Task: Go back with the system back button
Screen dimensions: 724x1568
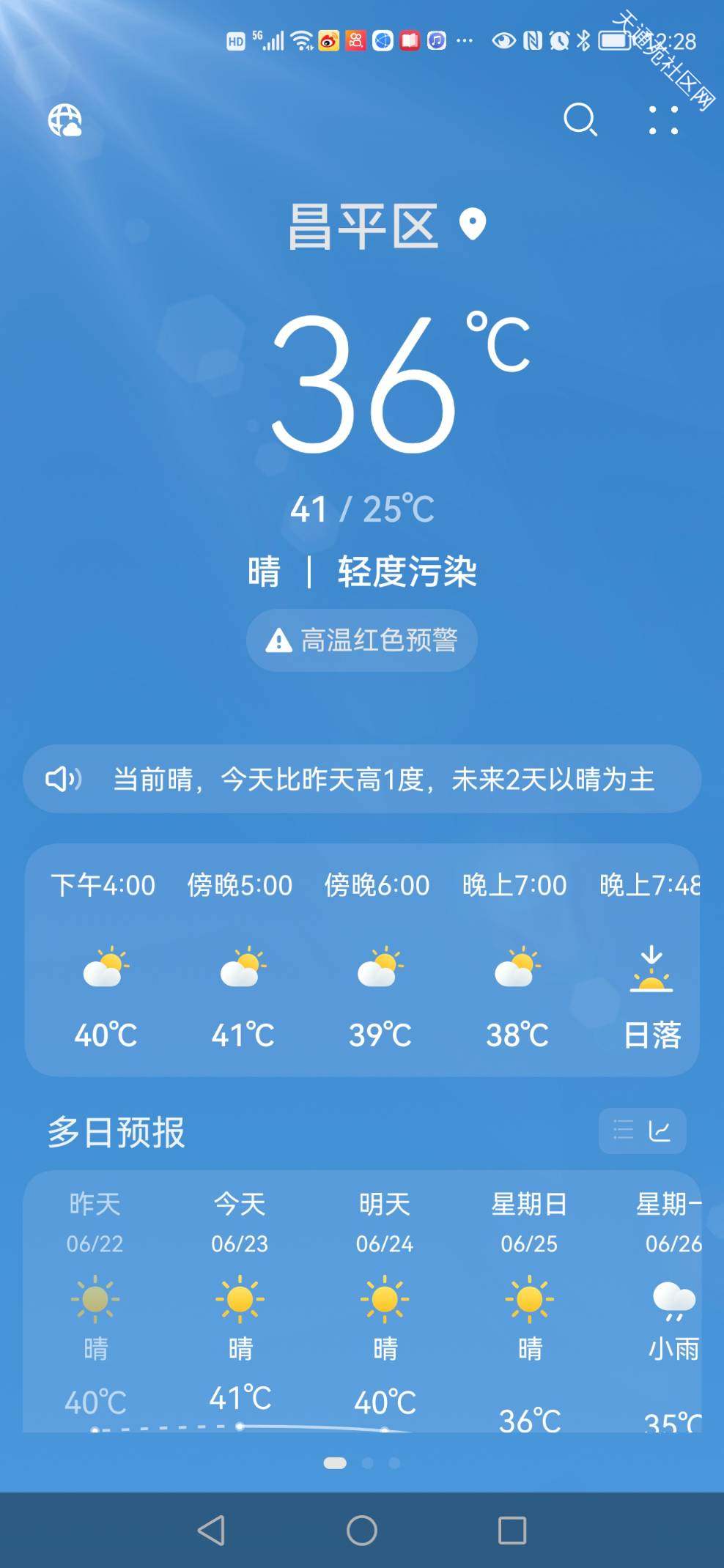Action: pos(212,1530)
